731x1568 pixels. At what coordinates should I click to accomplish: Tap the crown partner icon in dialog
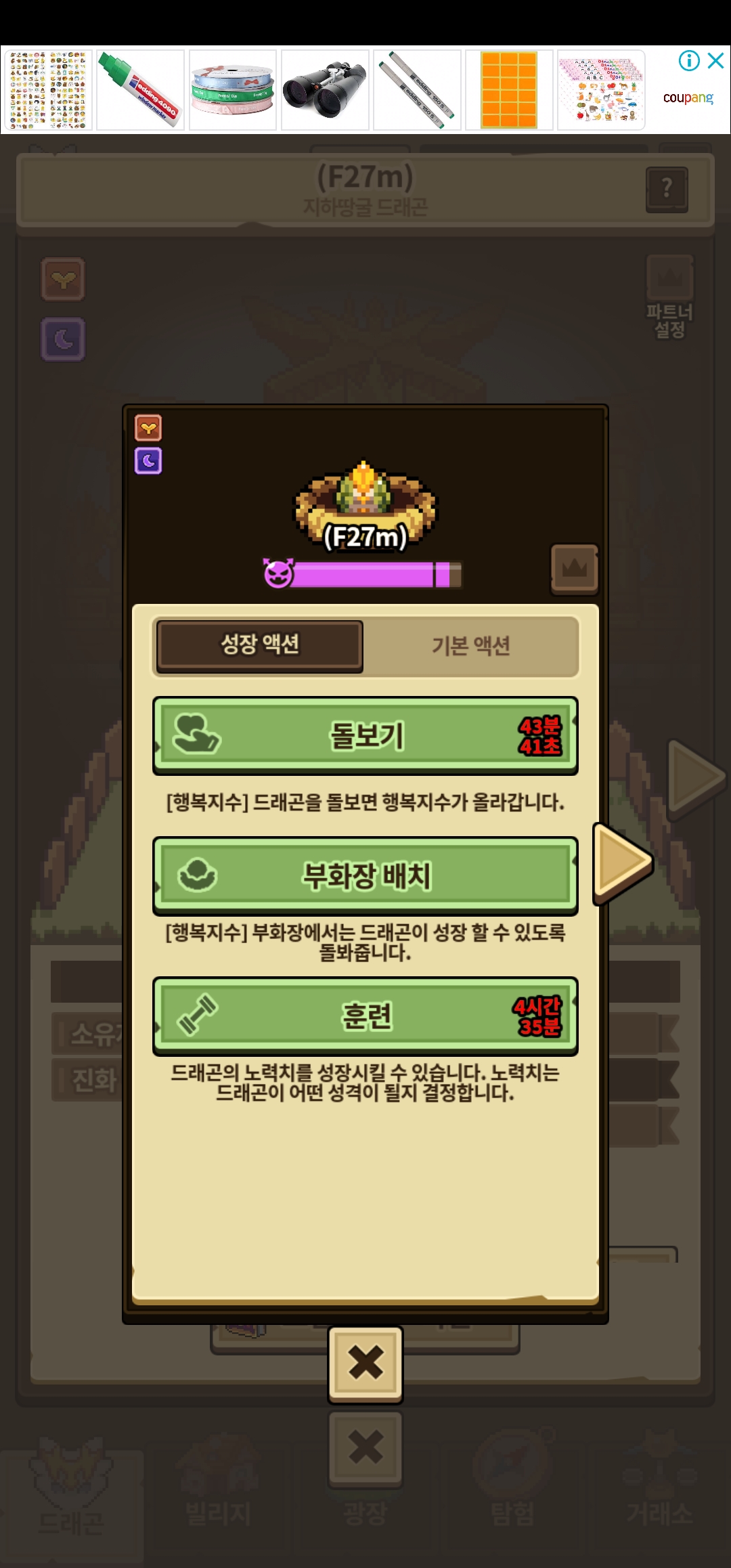point(574,569)
